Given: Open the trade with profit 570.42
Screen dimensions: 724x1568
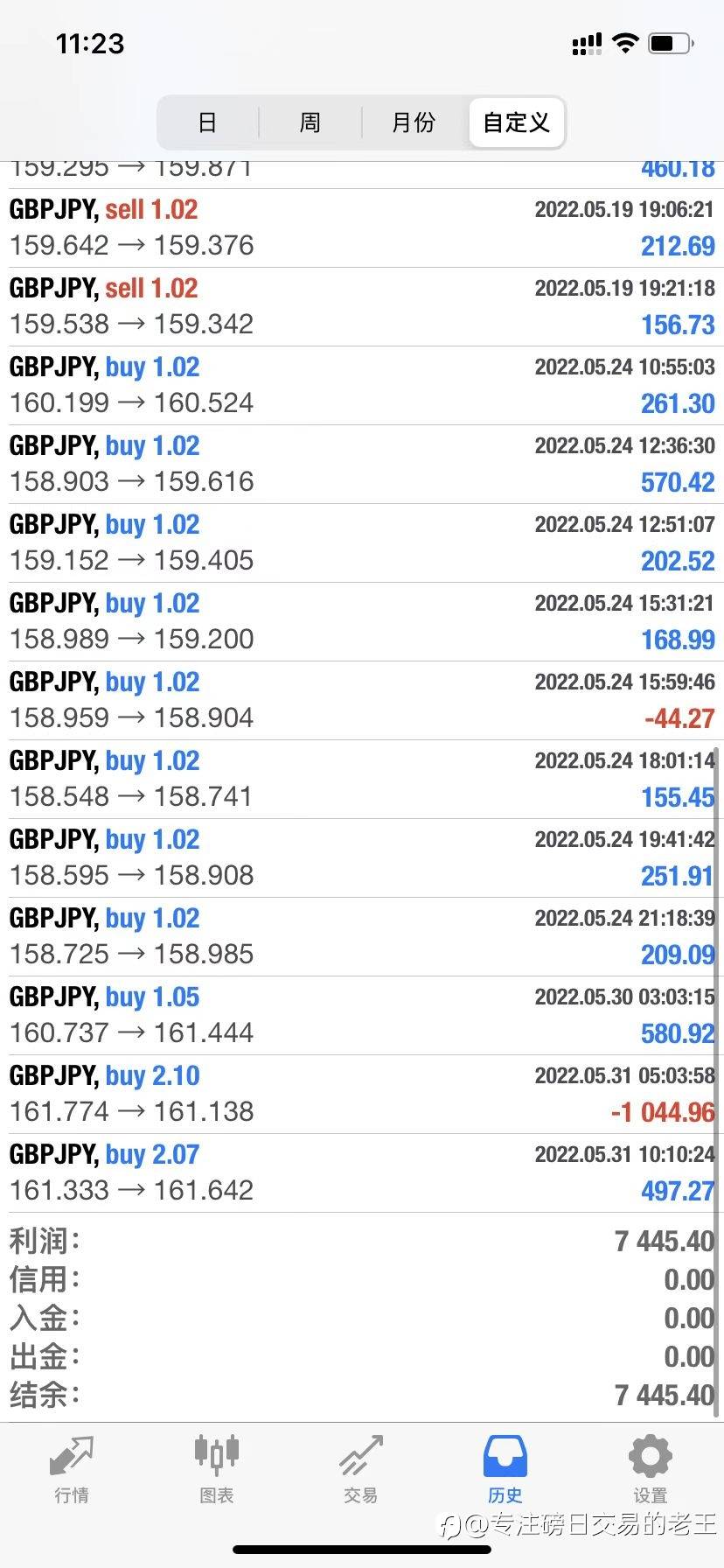Looking at the screenshot, I should (x=362, y=465).
